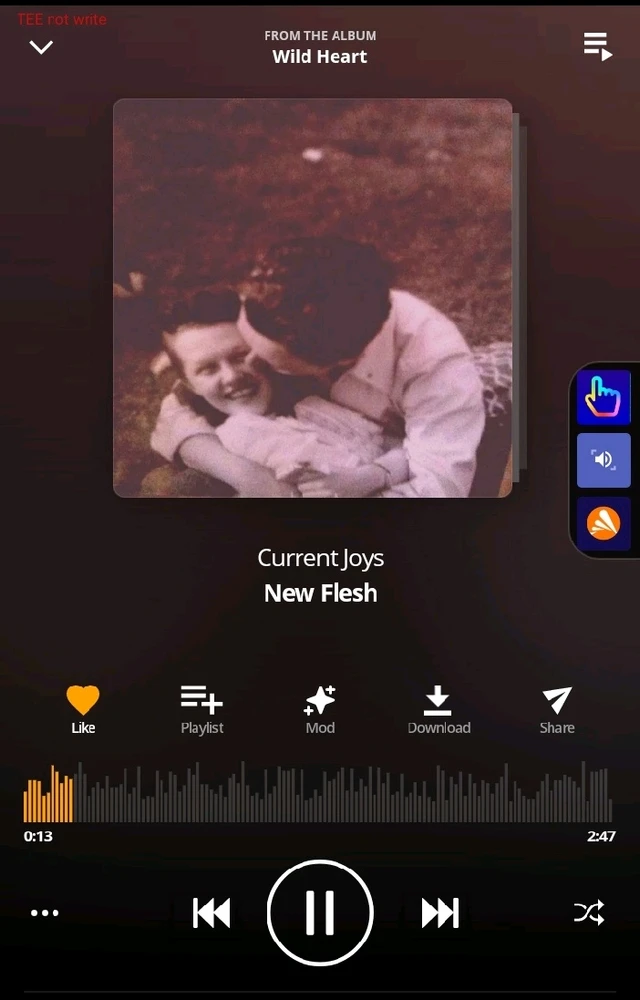Share the song New Flesh
The height and width of the screenshot is (1000, 640).
[557, 708]
